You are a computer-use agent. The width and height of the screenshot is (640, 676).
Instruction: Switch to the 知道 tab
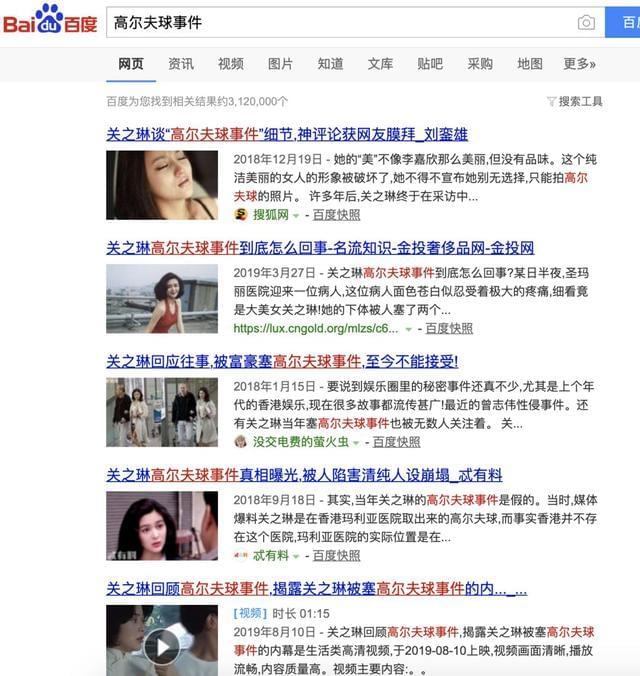(x=331, y=64)
